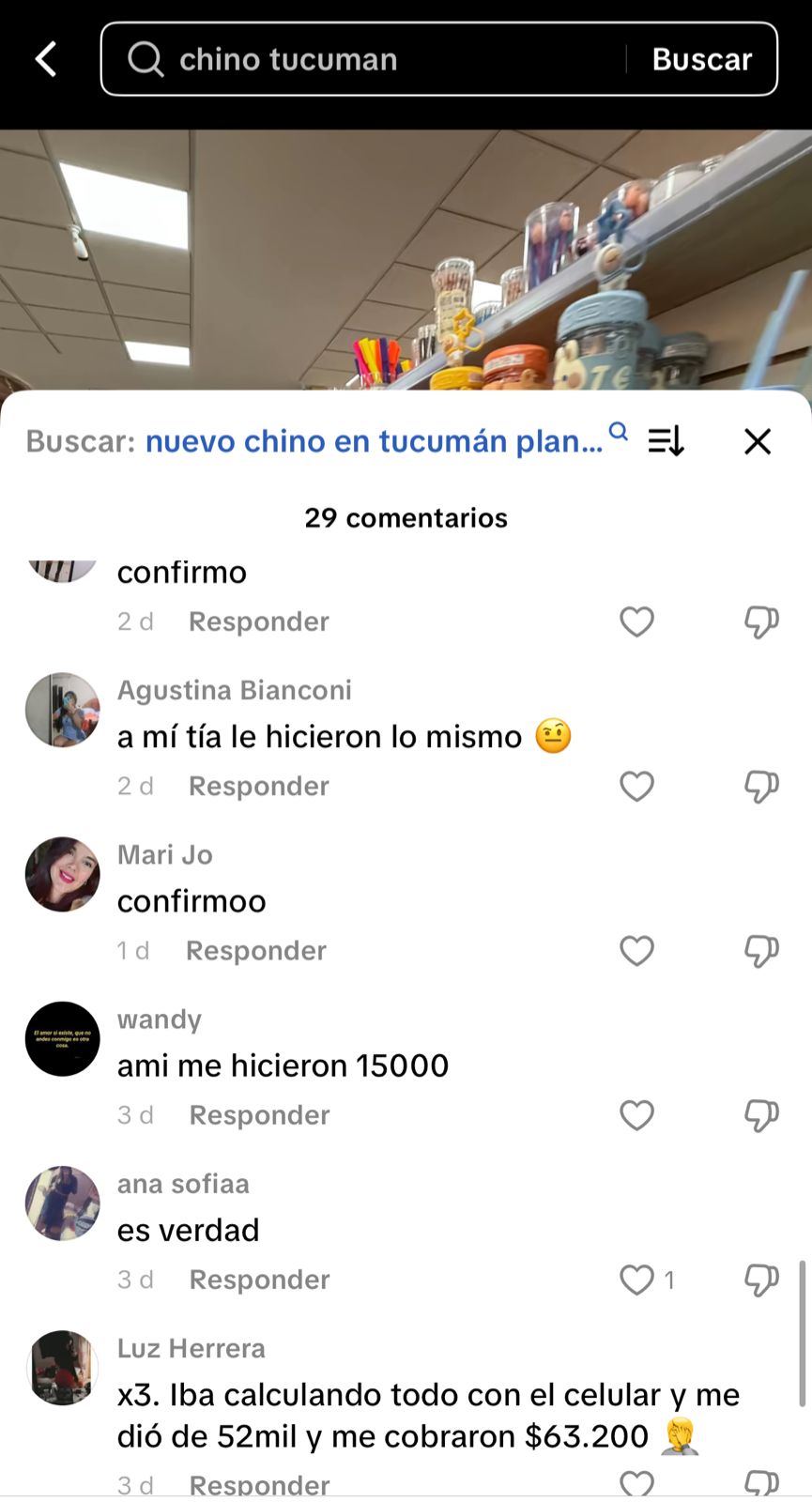The image size is (812, 1502).
Task: Open the comment sorting options
Action: [666, 441]
